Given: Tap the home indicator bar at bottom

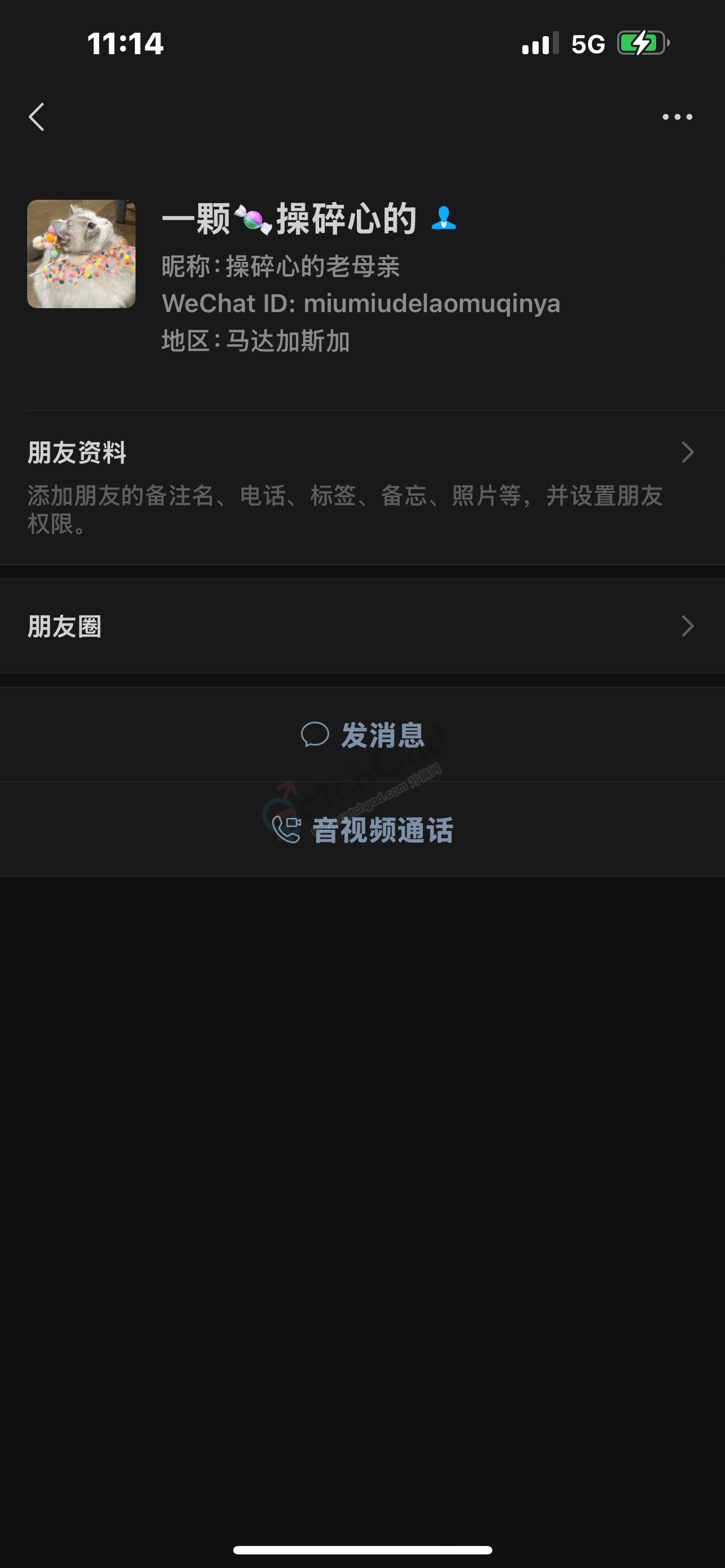Looking at the screenshot, I should (x=362, y=1549).
